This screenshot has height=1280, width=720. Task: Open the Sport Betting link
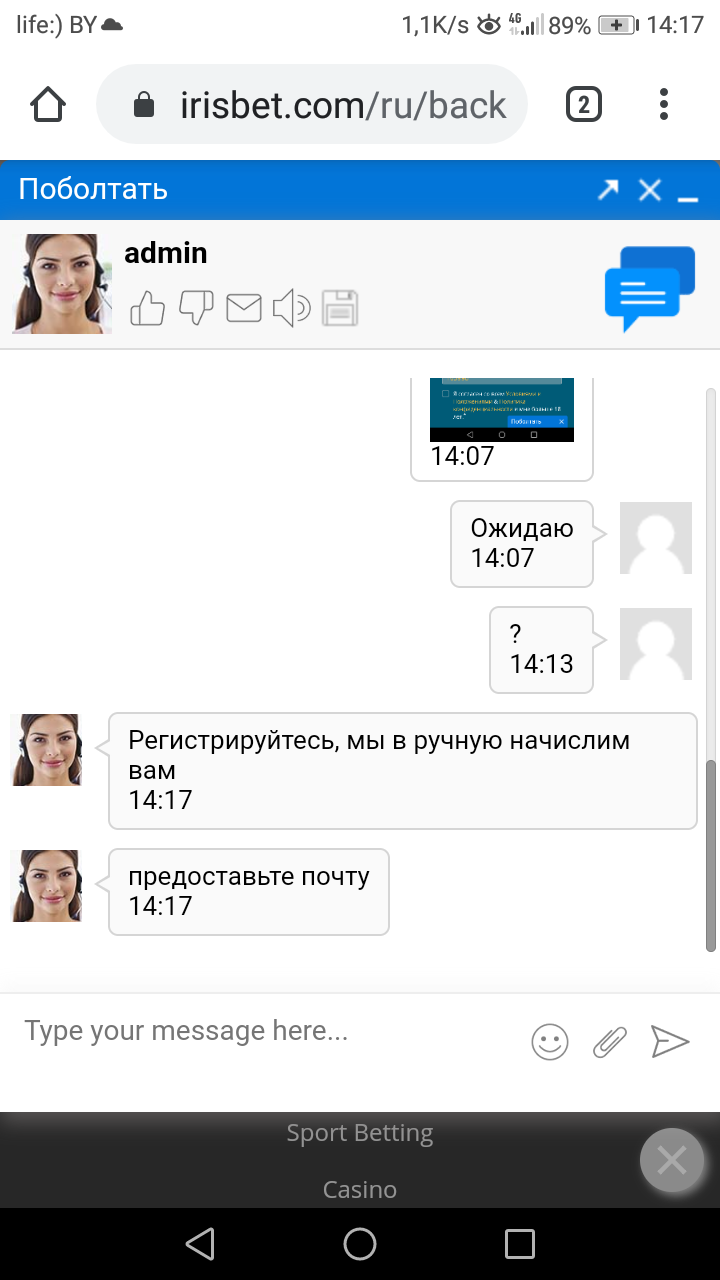click(360, 1134)
